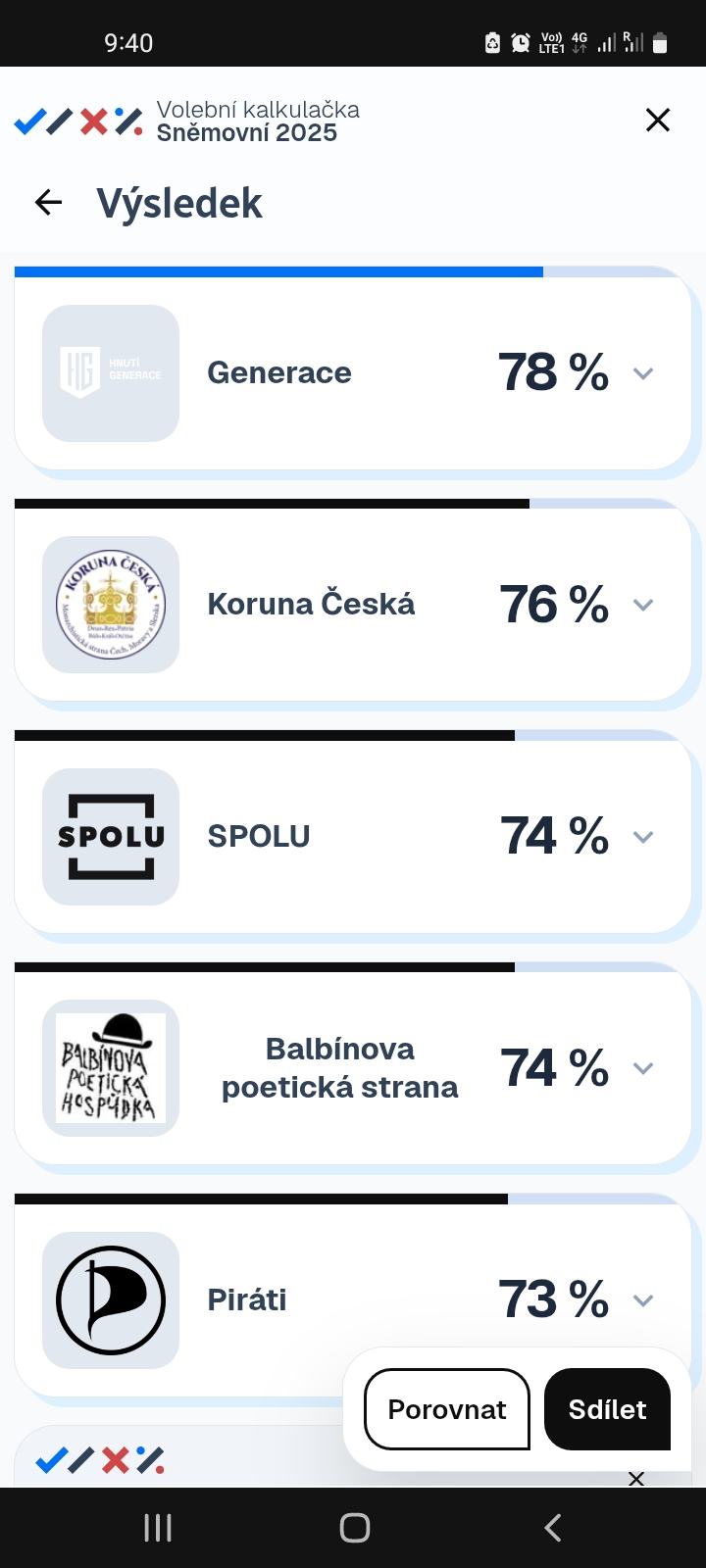The width and height of the screenshot is (706, 1568).
Task: Tap the Porovnat button
Action: 447,1409
